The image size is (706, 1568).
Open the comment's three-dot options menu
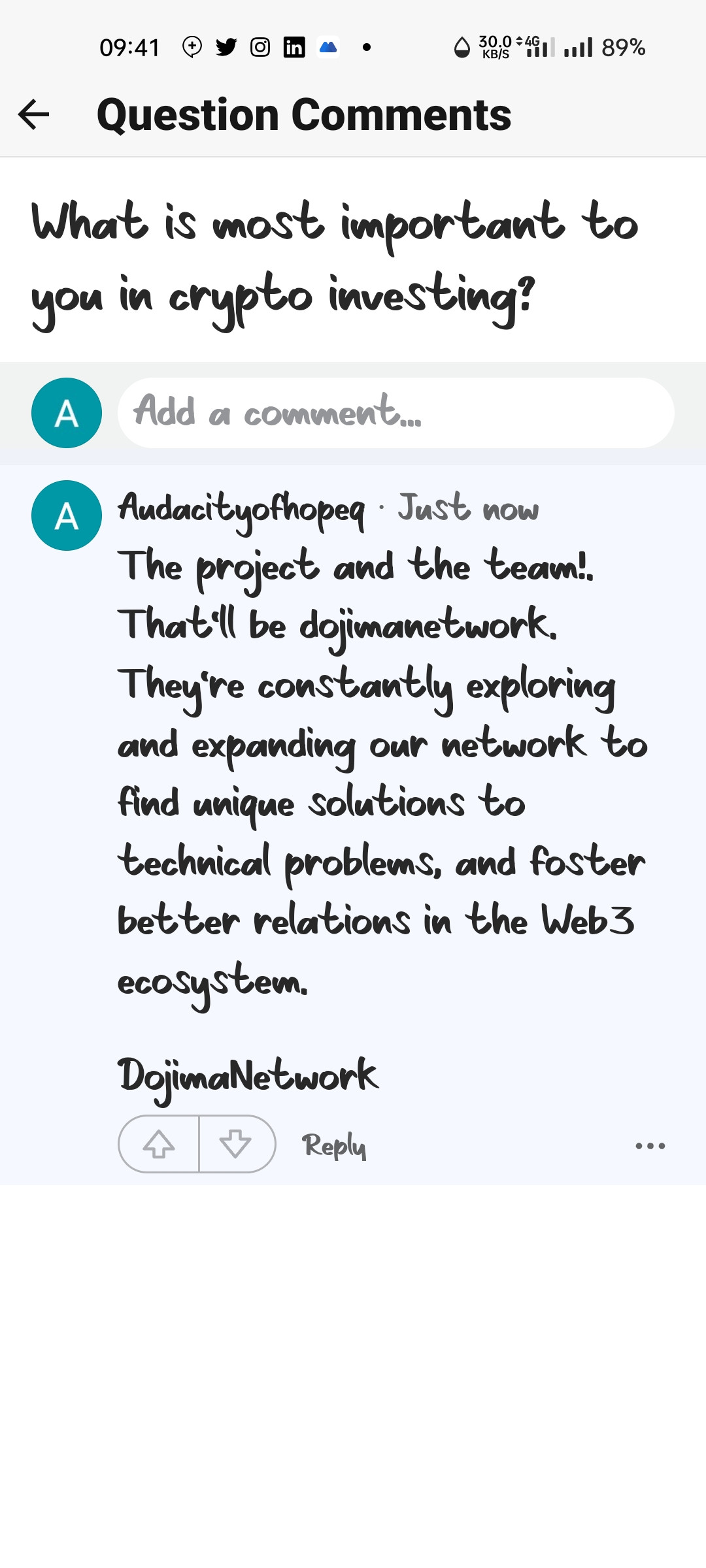pyautogui.click(x=650, y=1145)
